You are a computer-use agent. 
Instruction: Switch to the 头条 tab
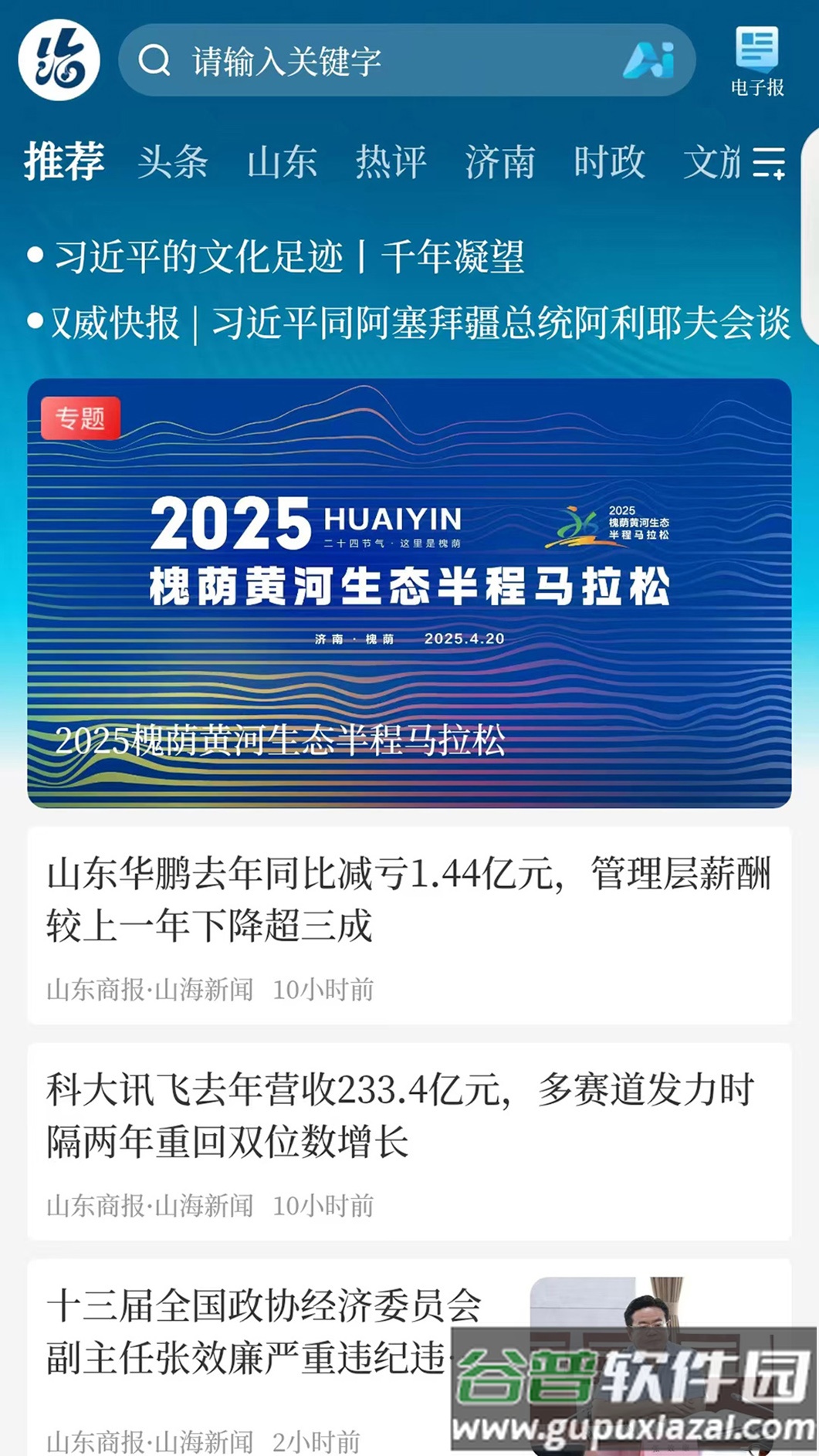click(173, 162)
